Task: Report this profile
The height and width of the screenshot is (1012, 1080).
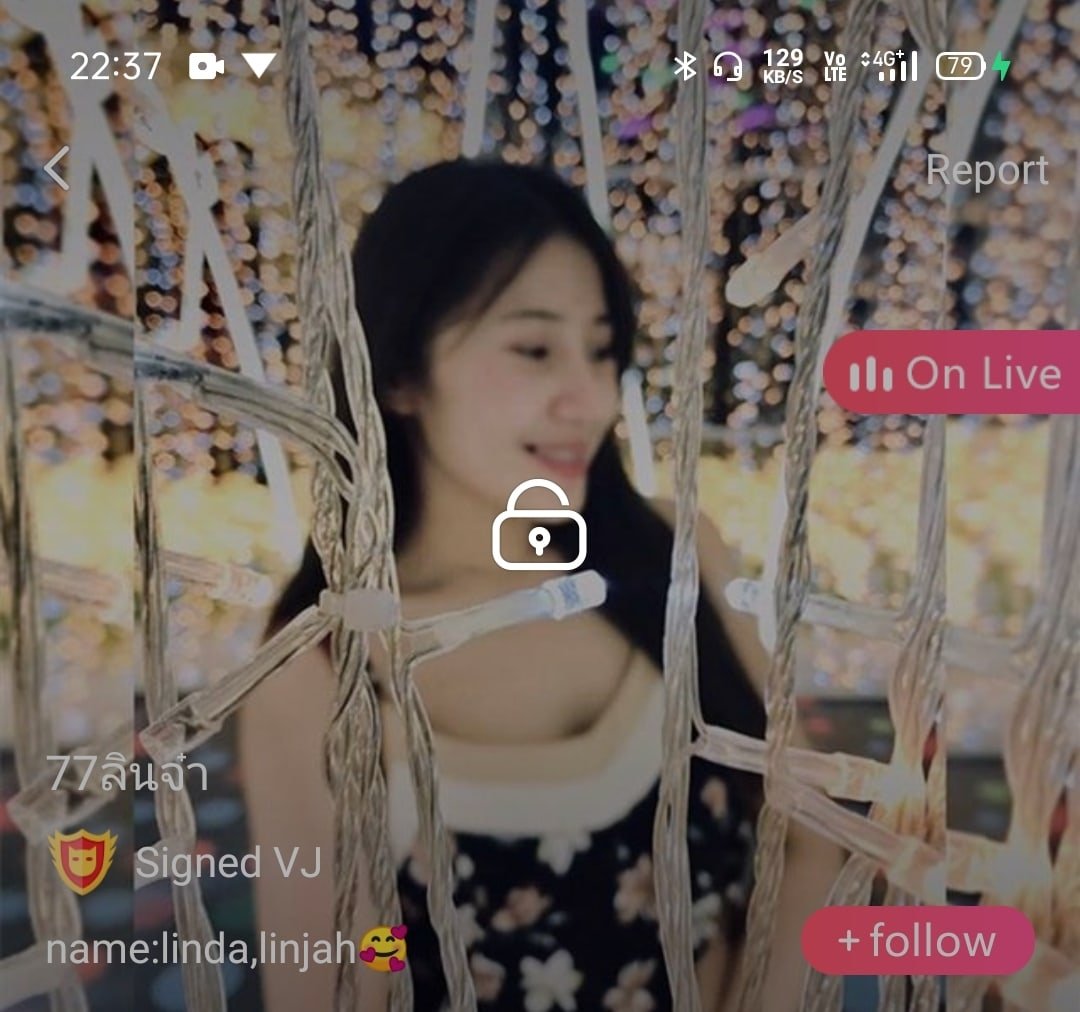Action: [986, 171]
